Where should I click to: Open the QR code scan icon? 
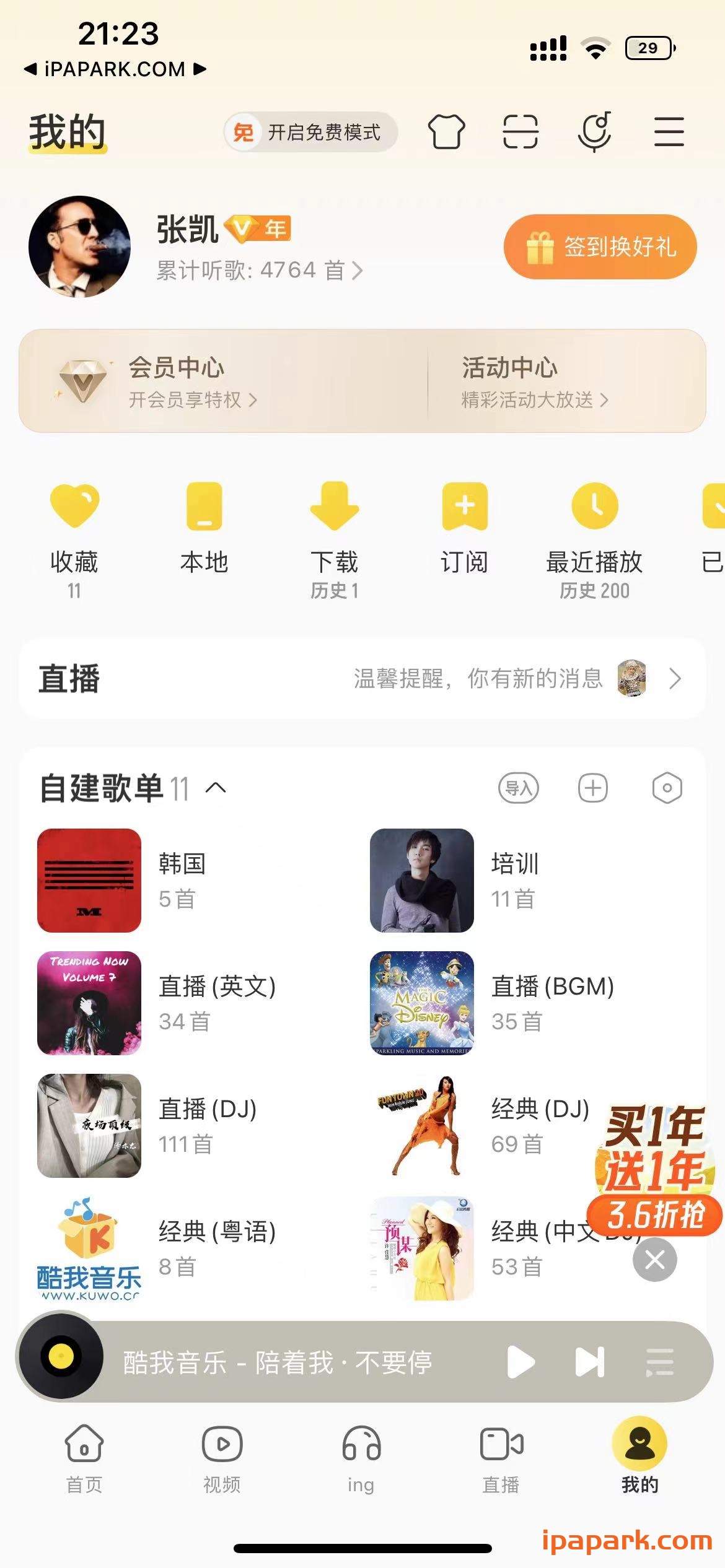tap(520, 131)
